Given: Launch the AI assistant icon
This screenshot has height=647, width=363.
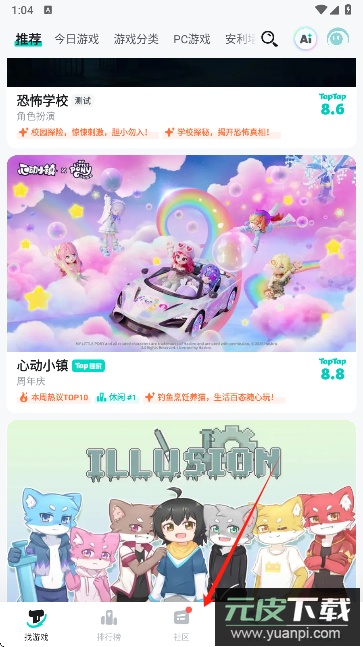Looking at the screenshot, I should tap(305, 39).
